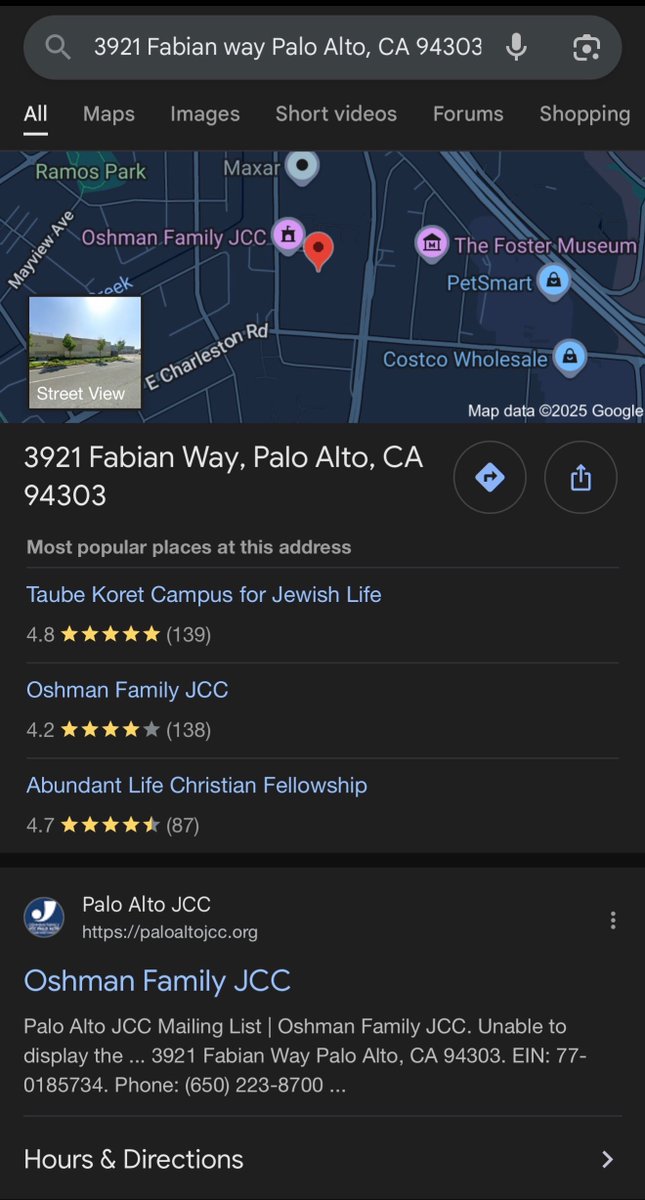The height and width of the screenshot is (1200, 645).
Task: Start voice search with the microphone
Action: click(x=516, y=47)
